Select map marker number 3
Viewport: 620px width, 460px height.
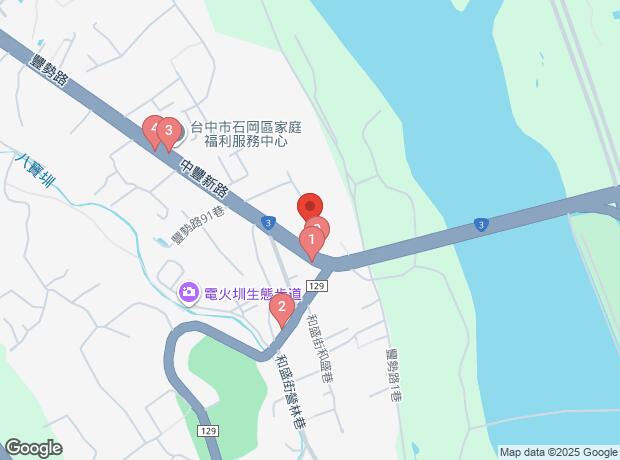click(169, 130)
